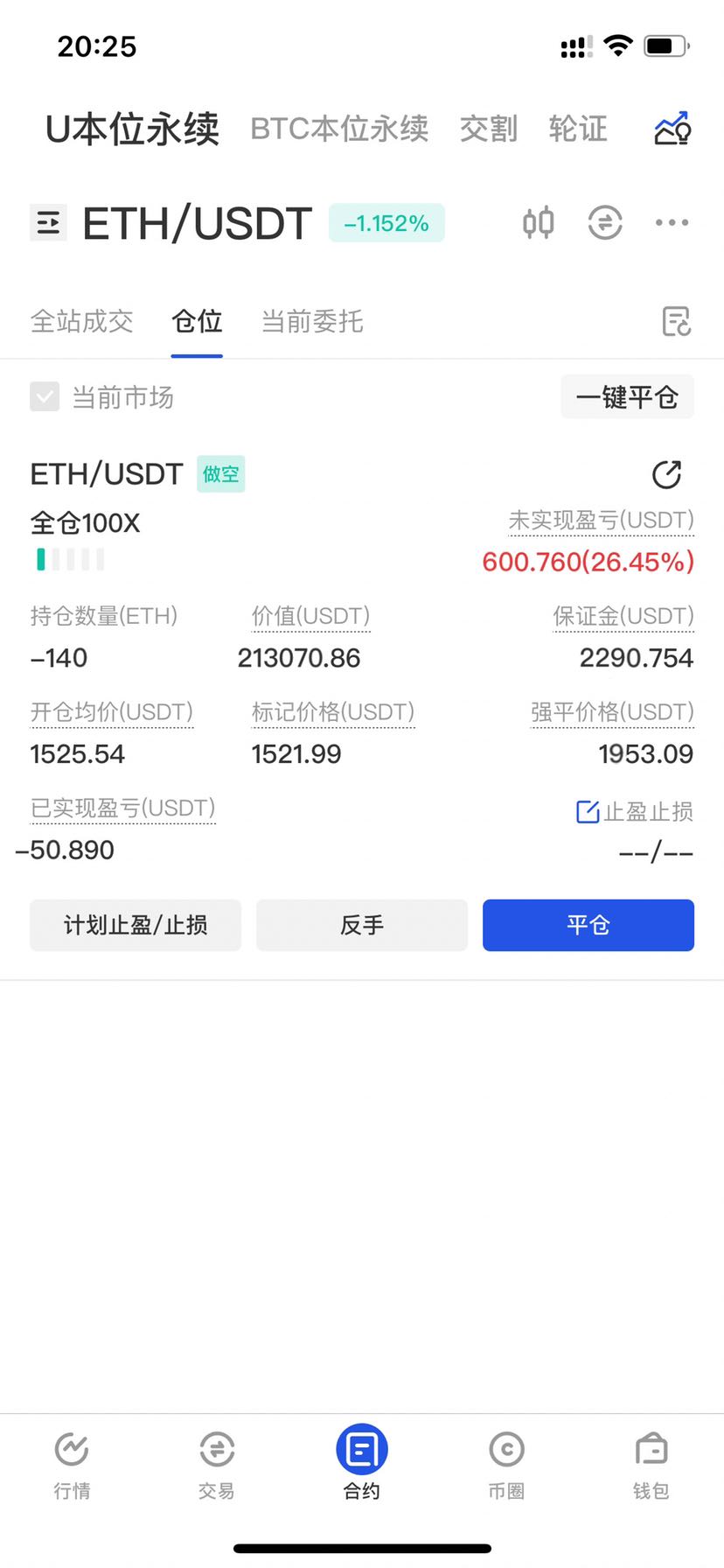Go to 行情 in bottom navigation
724x1568 pixels.
72,1464
